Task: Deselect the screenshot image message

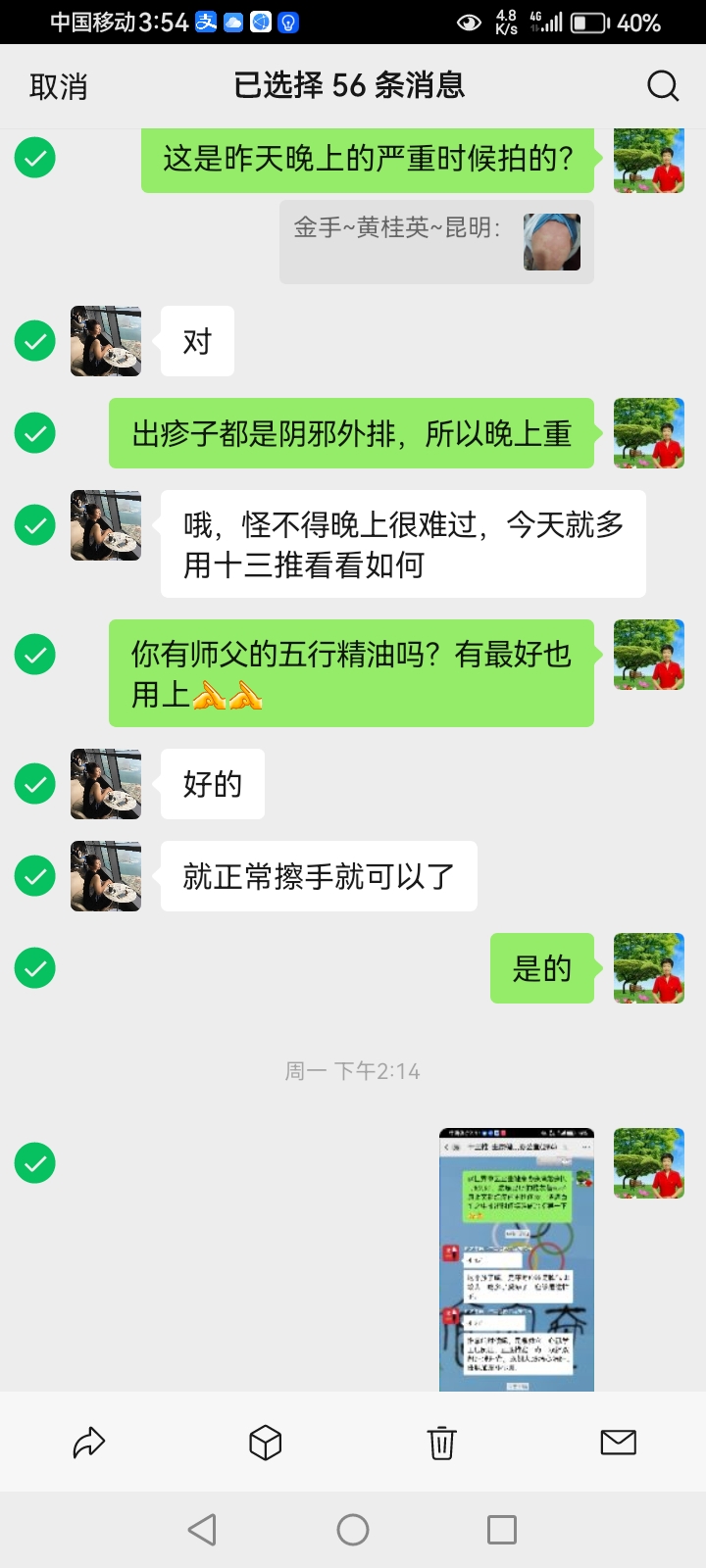Action: point(35,1163)
